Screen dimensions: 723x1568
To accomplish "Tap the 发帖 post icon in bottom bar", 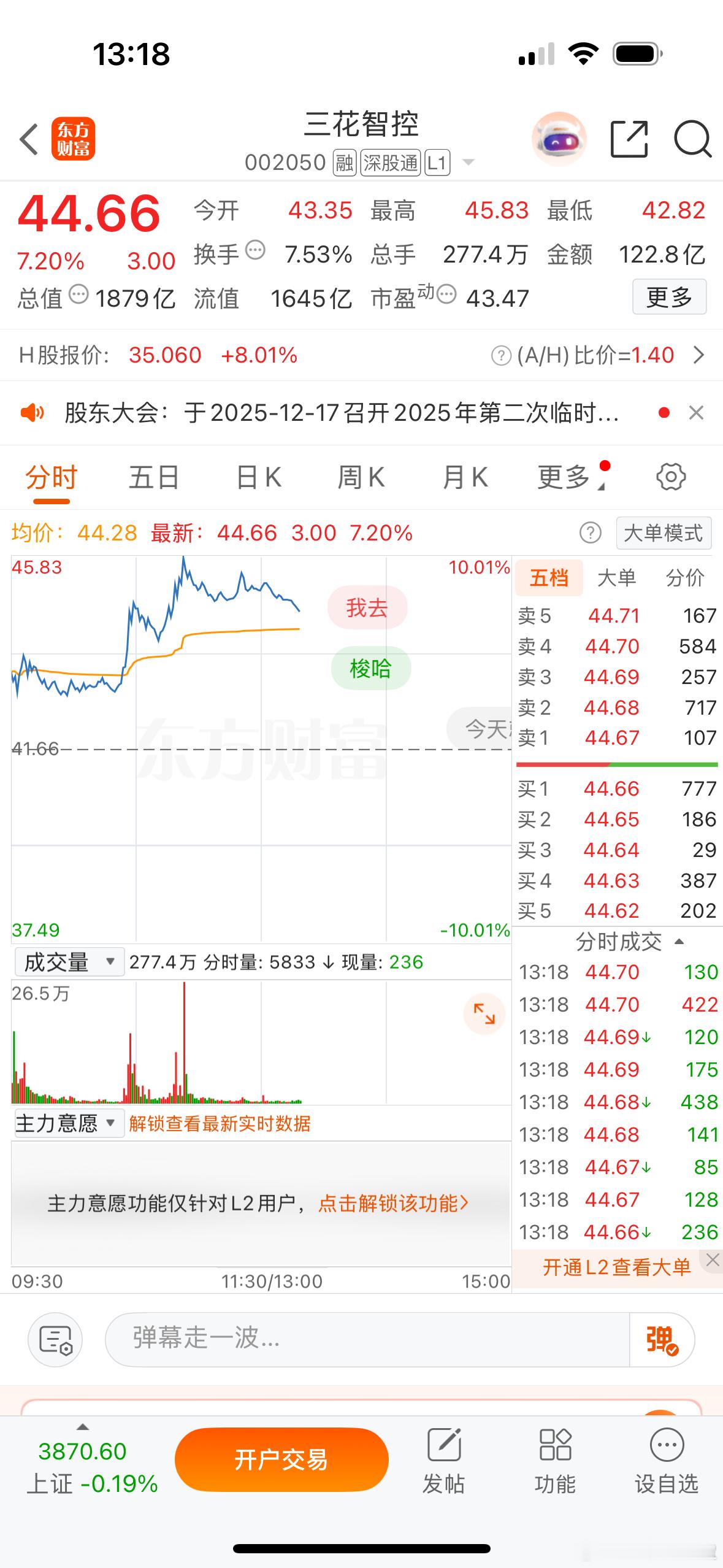I will click(443, 1457).
